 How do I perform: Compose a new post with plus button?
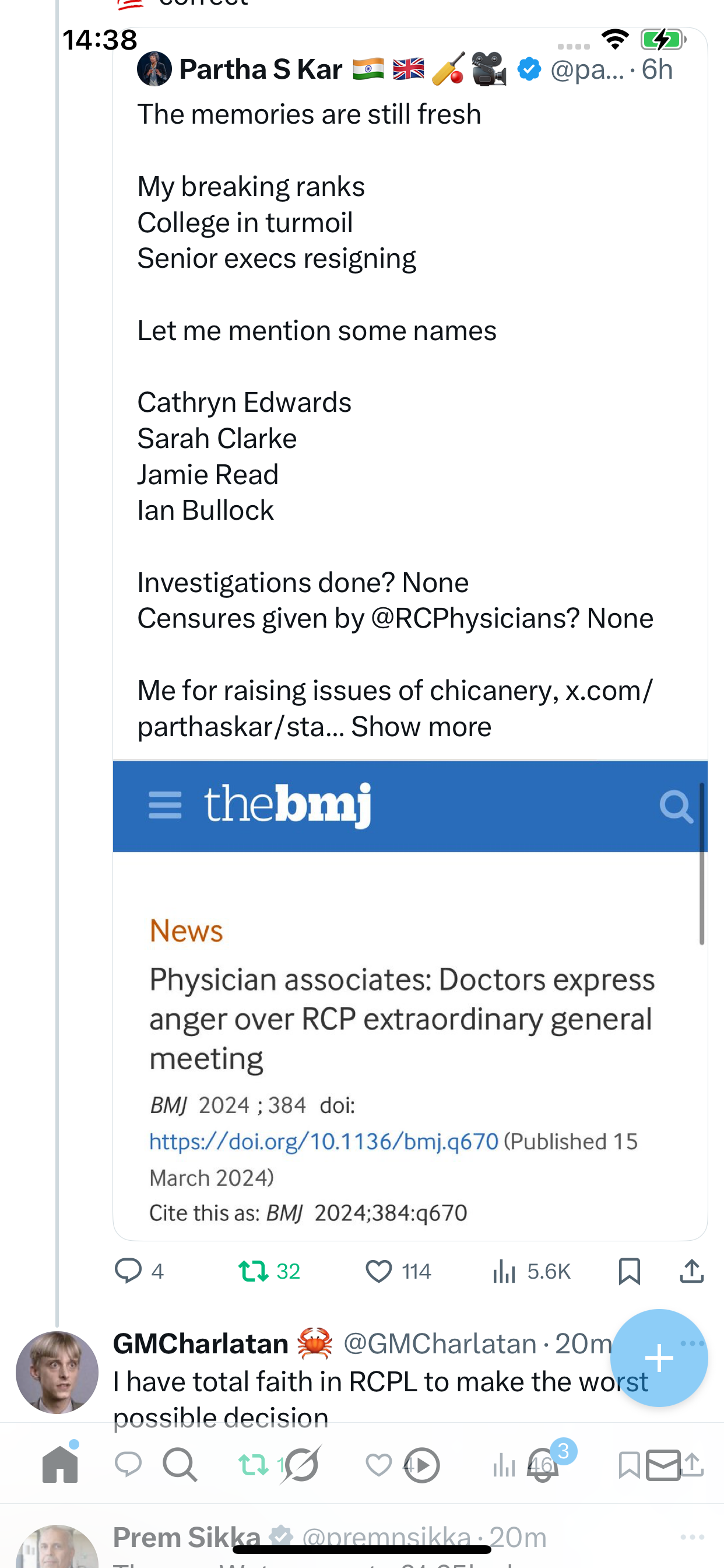pos(659,1357)
